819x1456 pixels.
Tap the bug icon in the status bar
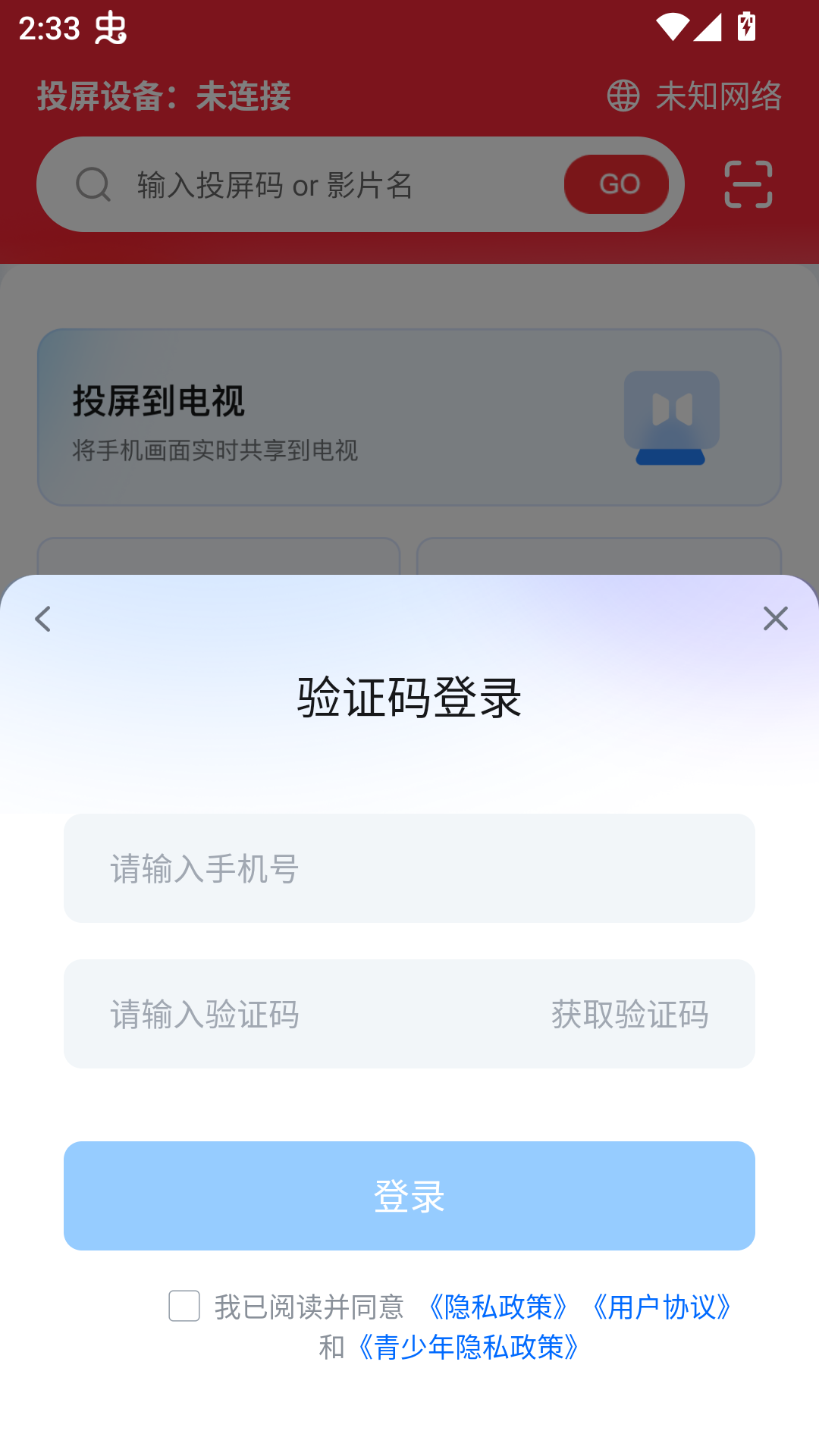pos(110,29)
